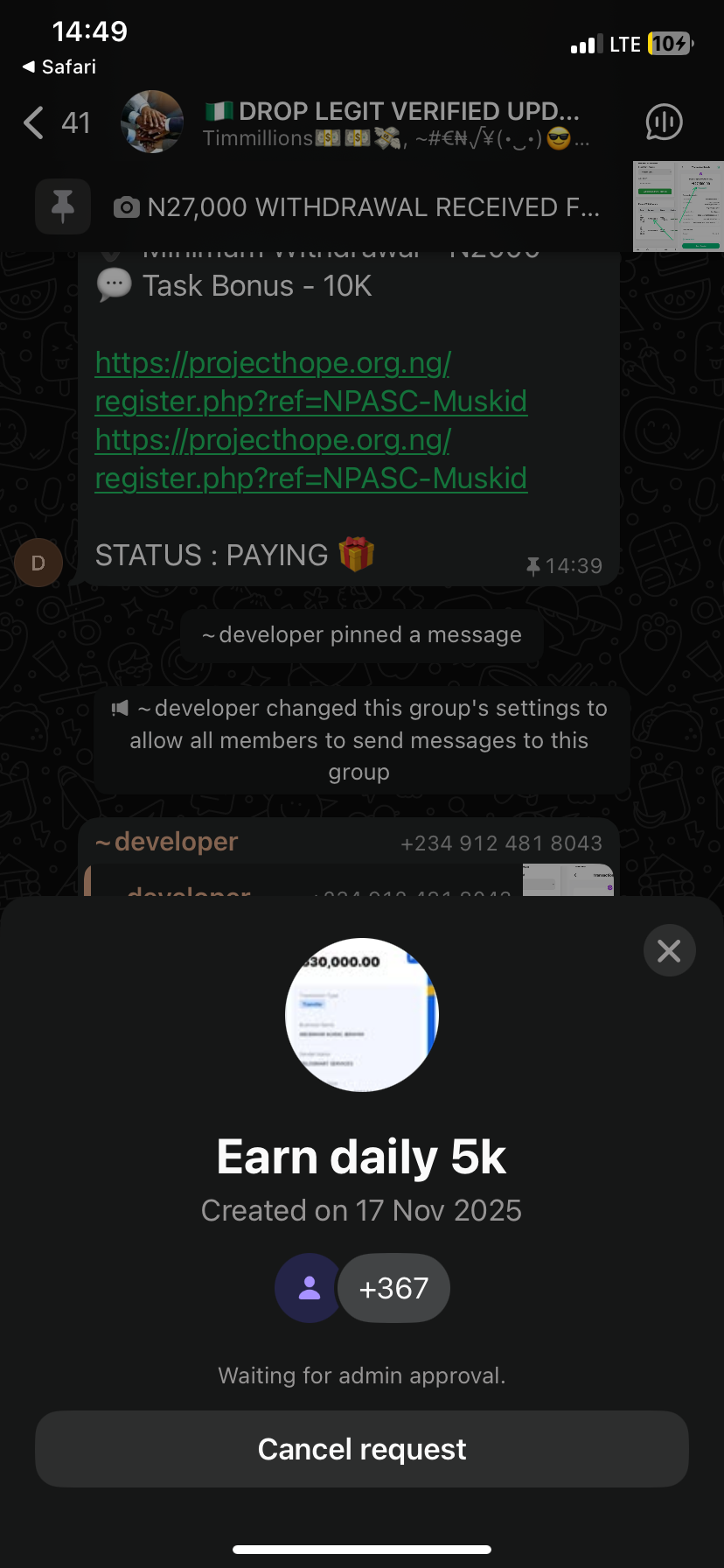Close the Earn daily 5k sheet
Image resolution: width=724 pixels, height=1568 pixels.
(x=669, y=950)
